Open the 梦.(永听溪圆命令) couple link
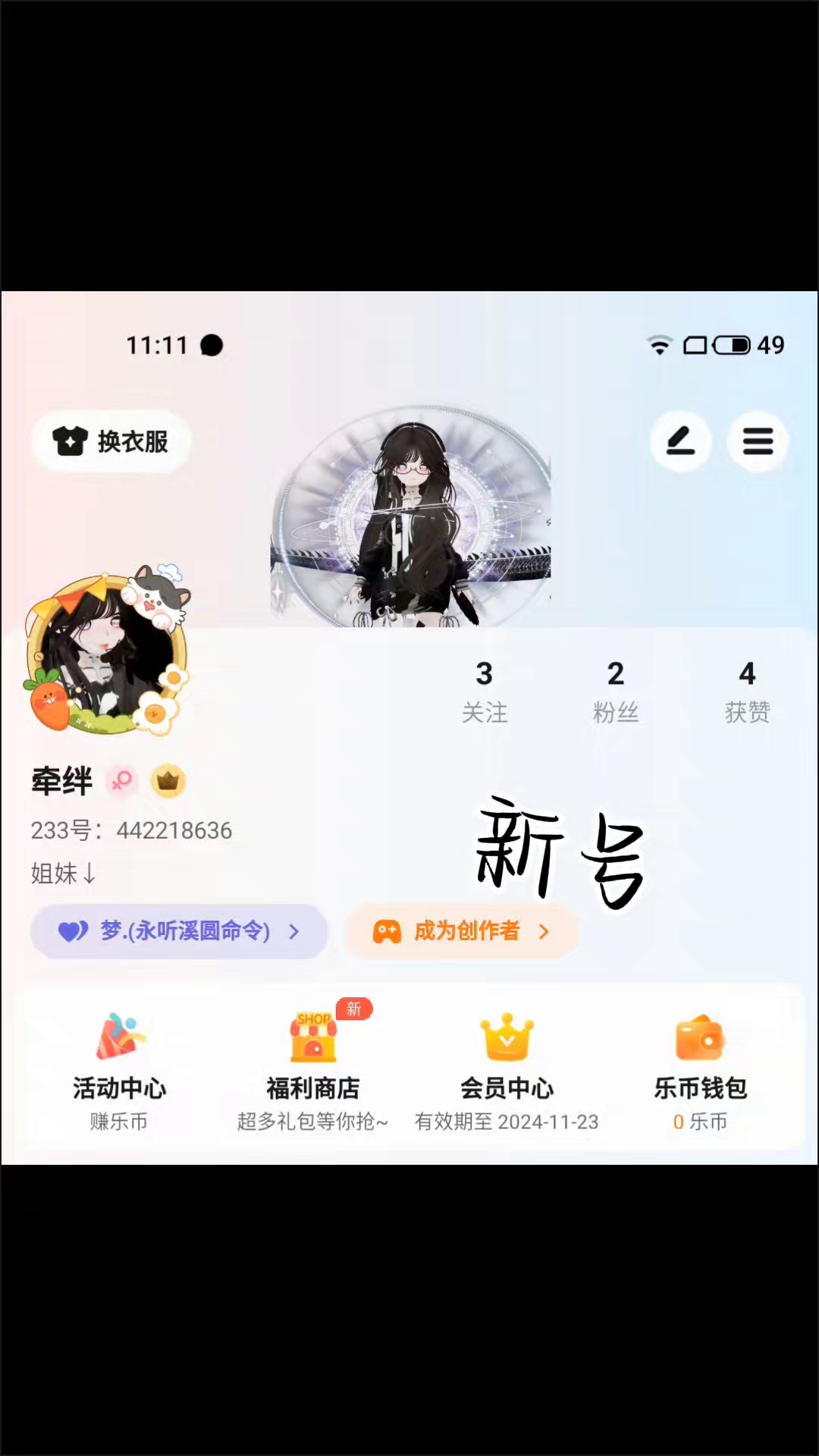 [x=179, y=931]
